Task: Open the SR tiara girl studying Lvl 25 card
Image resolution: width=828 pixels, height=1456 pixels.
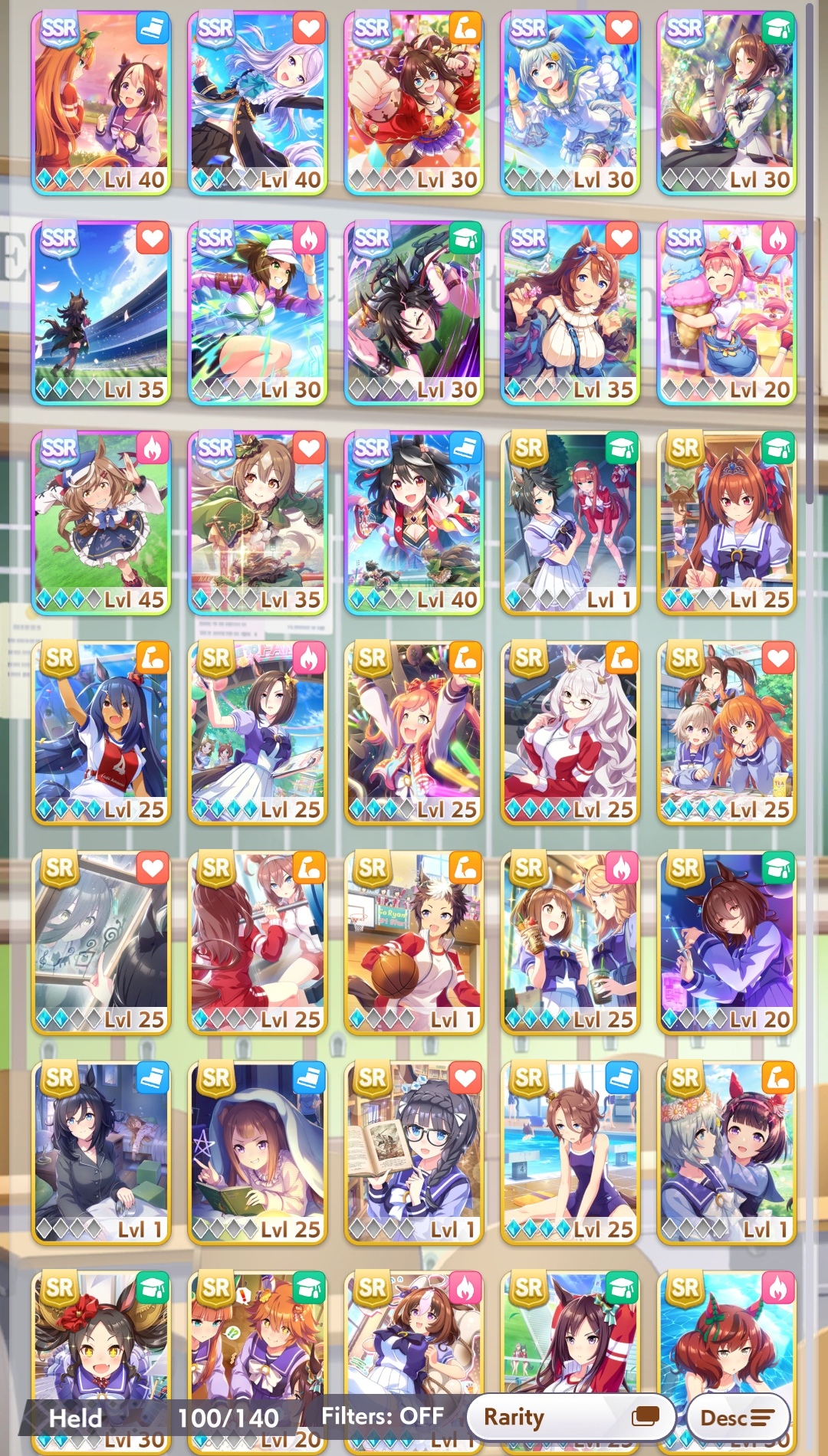Action: pyautogui.click(x=727, y=523)
